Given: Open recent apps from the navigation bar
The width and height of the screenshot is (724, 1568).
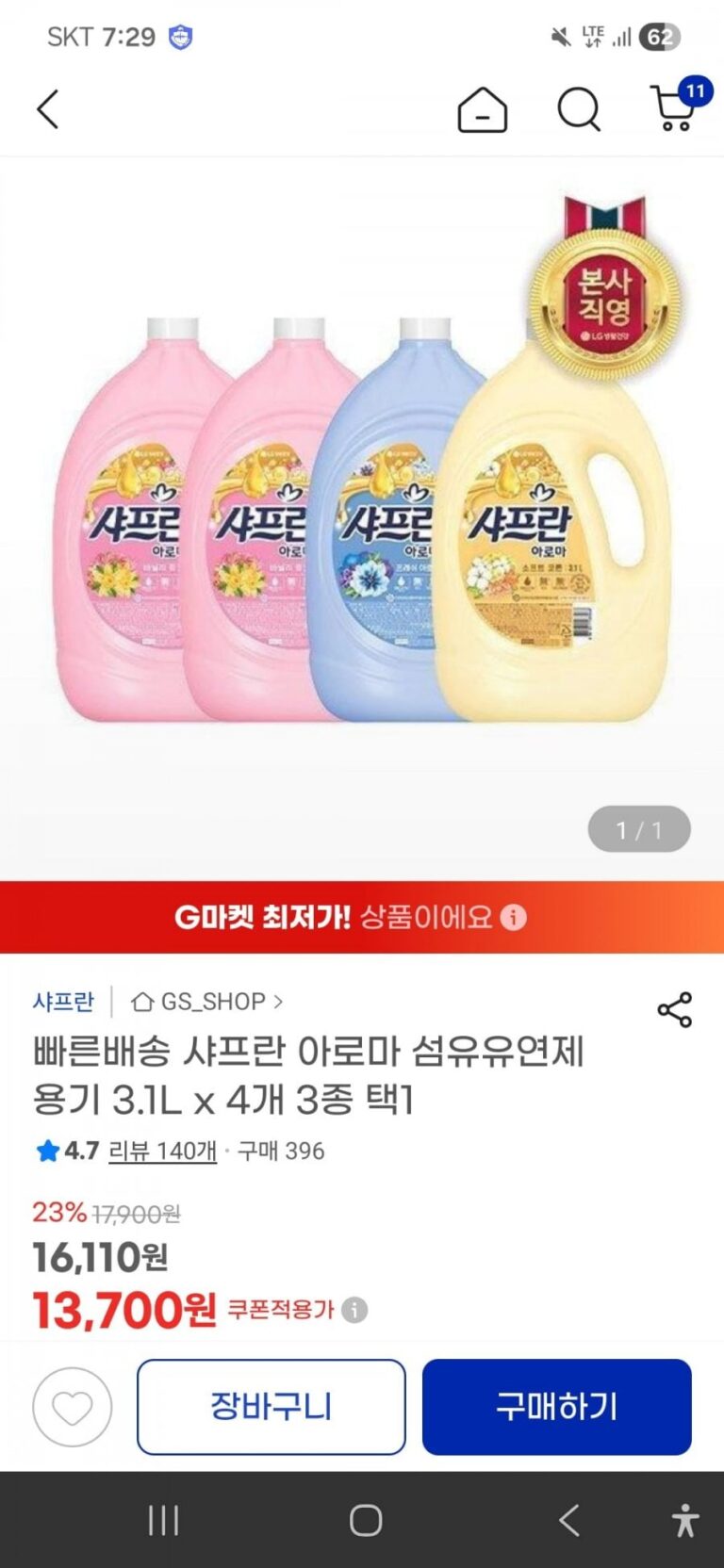Looking at the screenshot, I should 163,1520.
